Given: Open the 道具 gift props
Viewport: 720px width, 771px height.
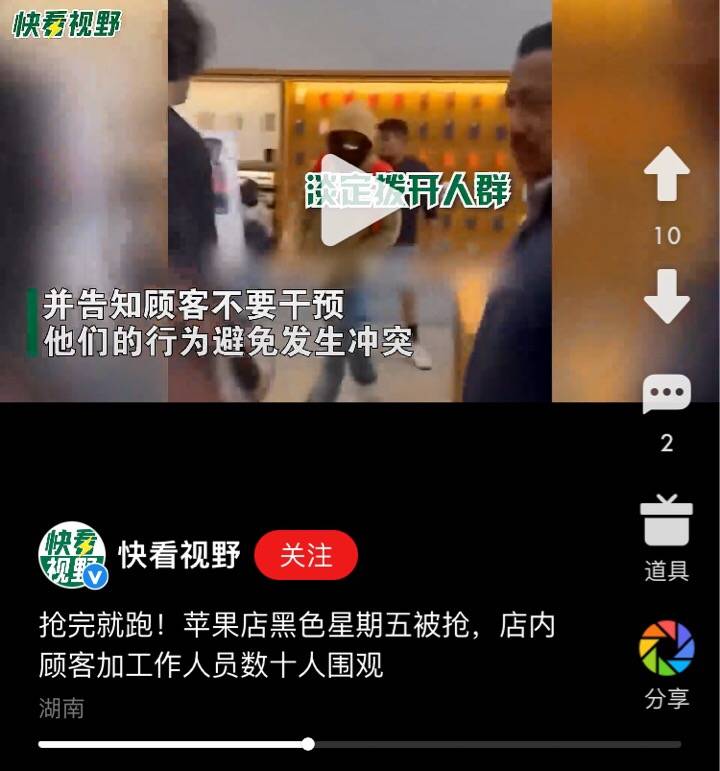Looking at the screenshot, I should [x=666, y=522].
